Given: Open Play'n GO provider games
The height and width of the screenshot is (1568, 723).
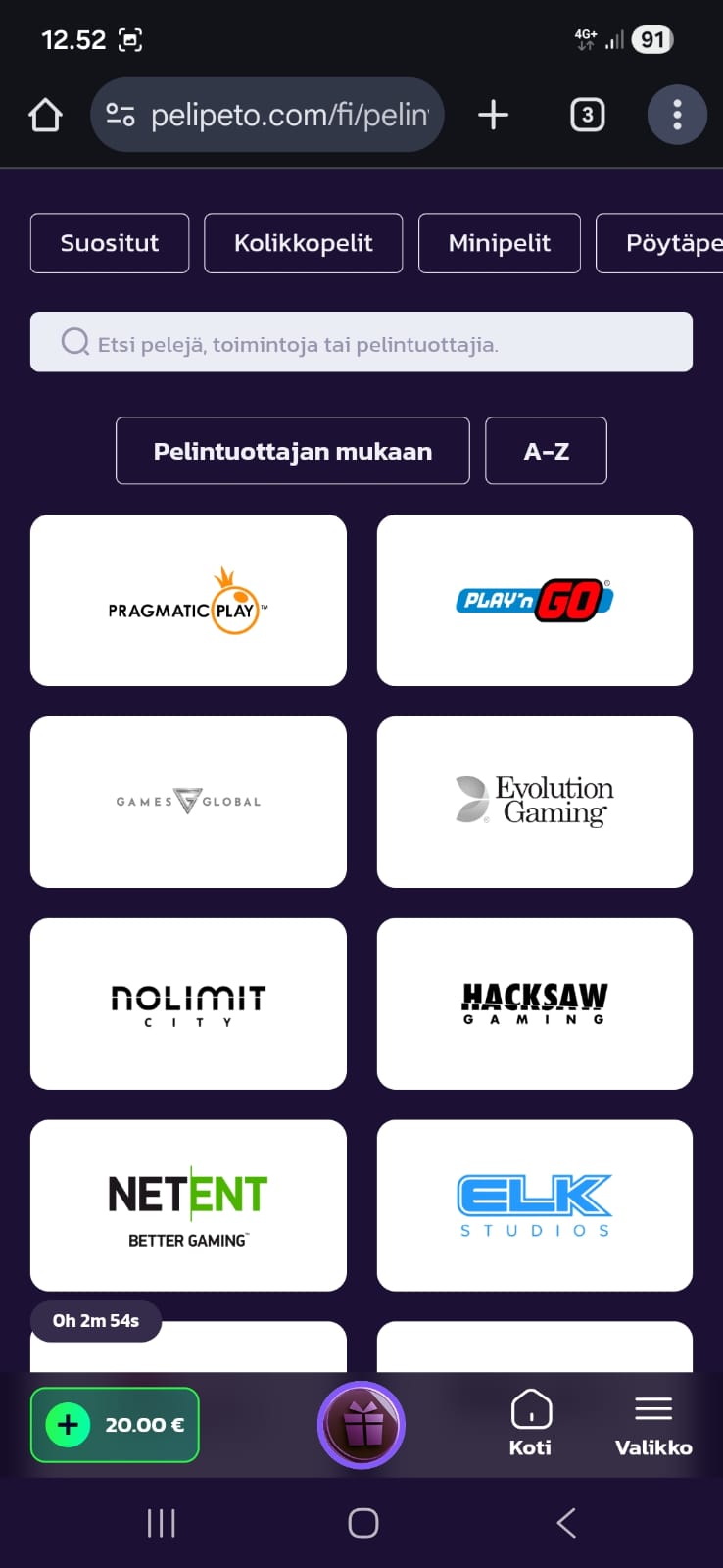Looking at the screenshot, I should click(x=534, y=600).
